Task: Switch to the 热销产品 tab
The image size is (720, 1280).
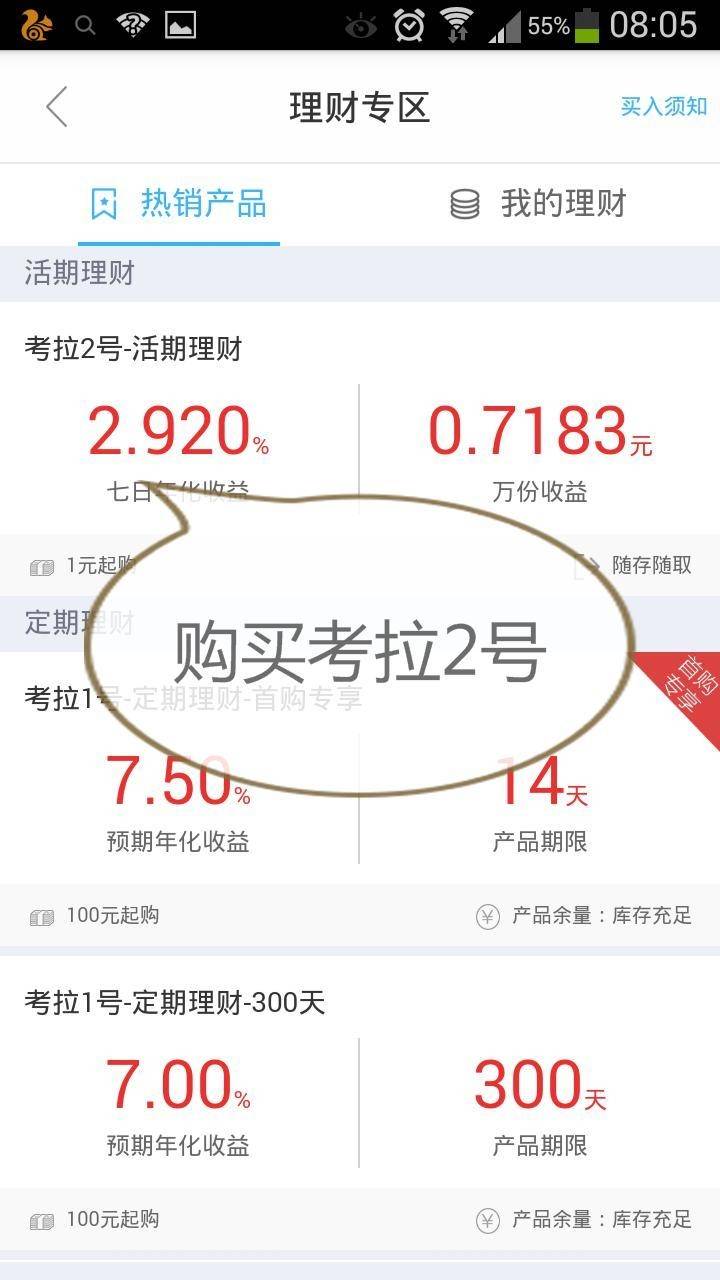Action: (179, 204)
